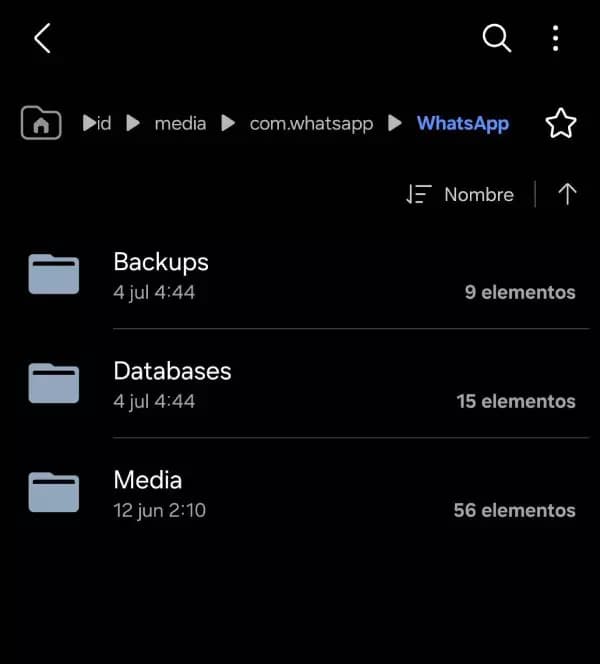Open the search magnifier

(496, 39)
